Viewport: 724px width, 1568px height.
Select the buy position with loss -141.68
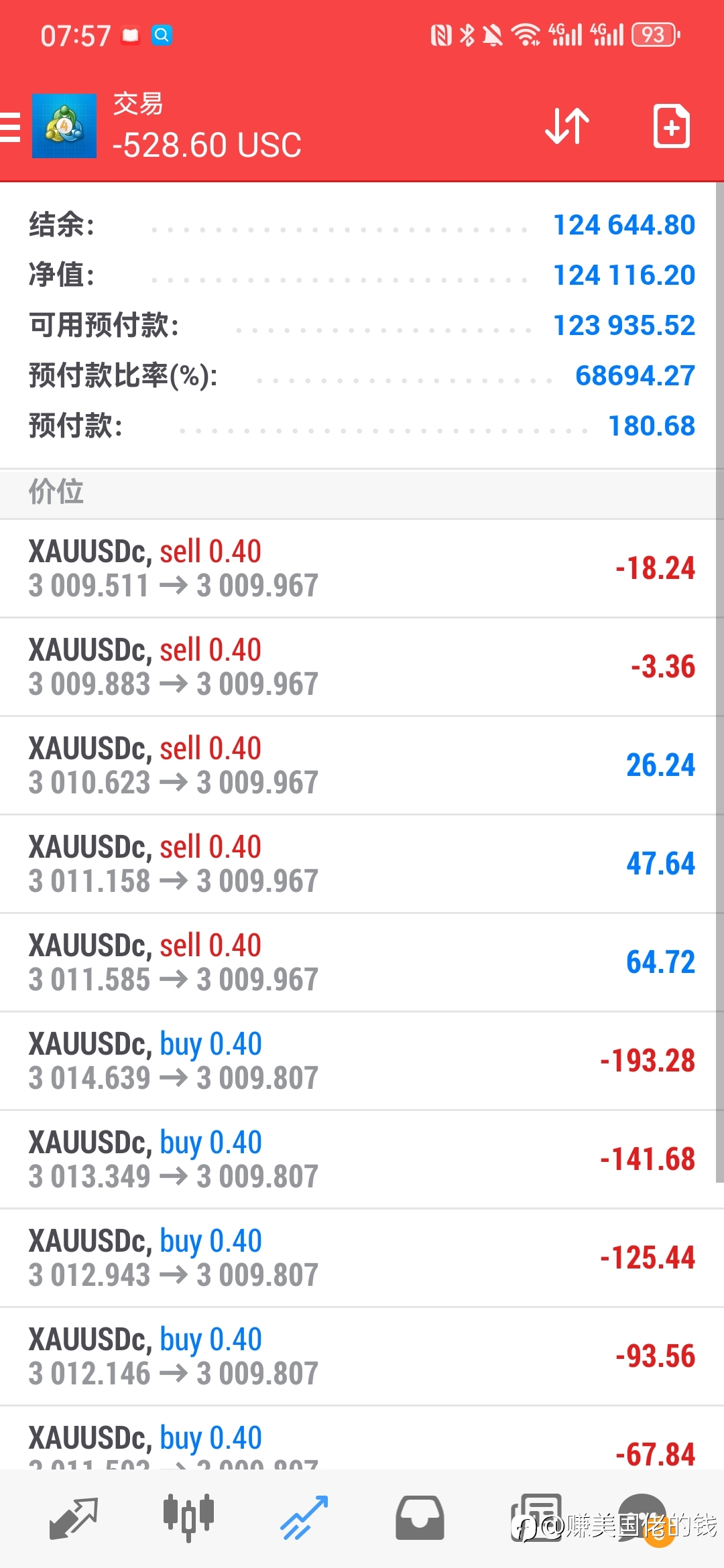362,1159
